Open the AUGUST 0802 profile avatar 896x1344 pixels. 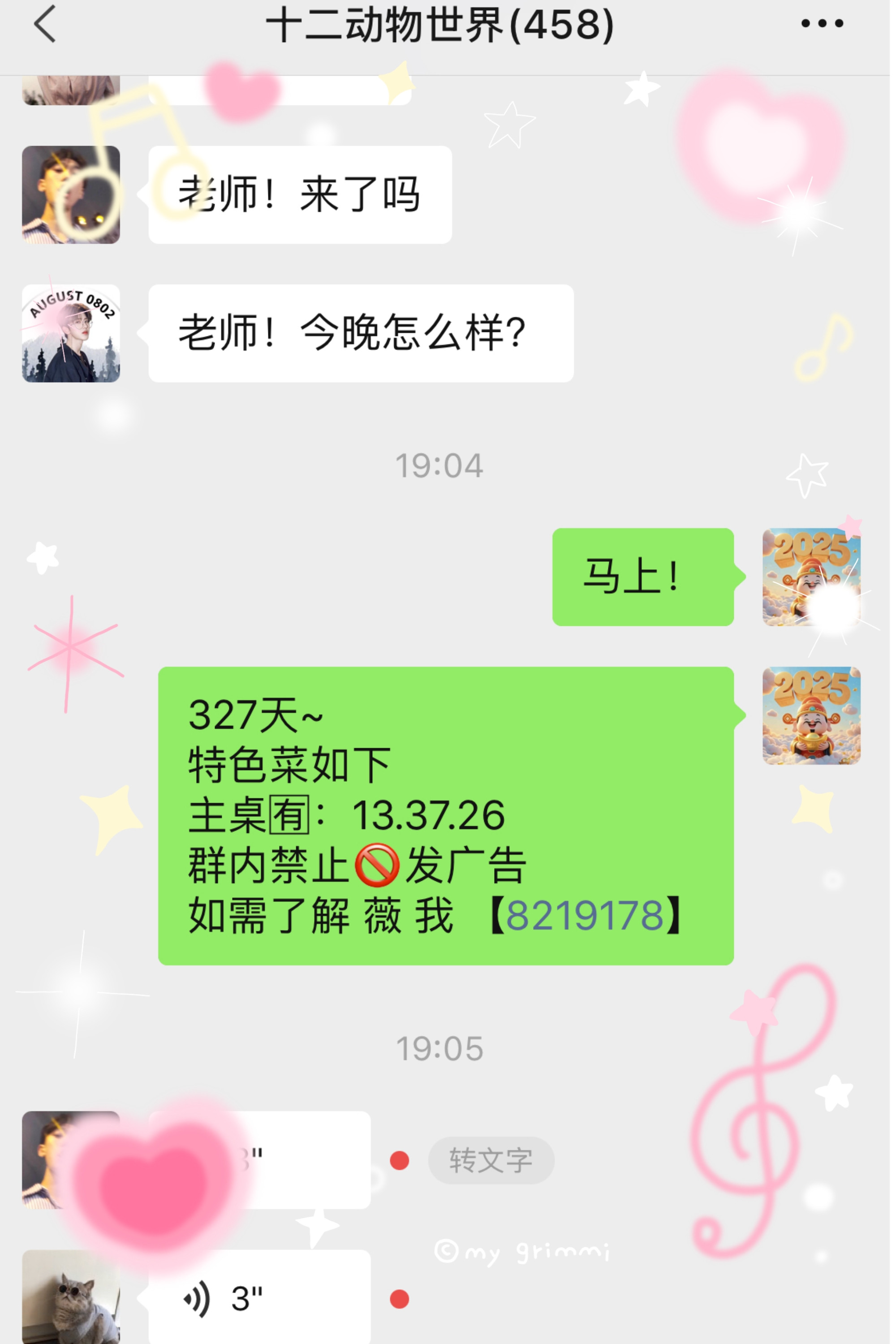click(x=71, y=334)
